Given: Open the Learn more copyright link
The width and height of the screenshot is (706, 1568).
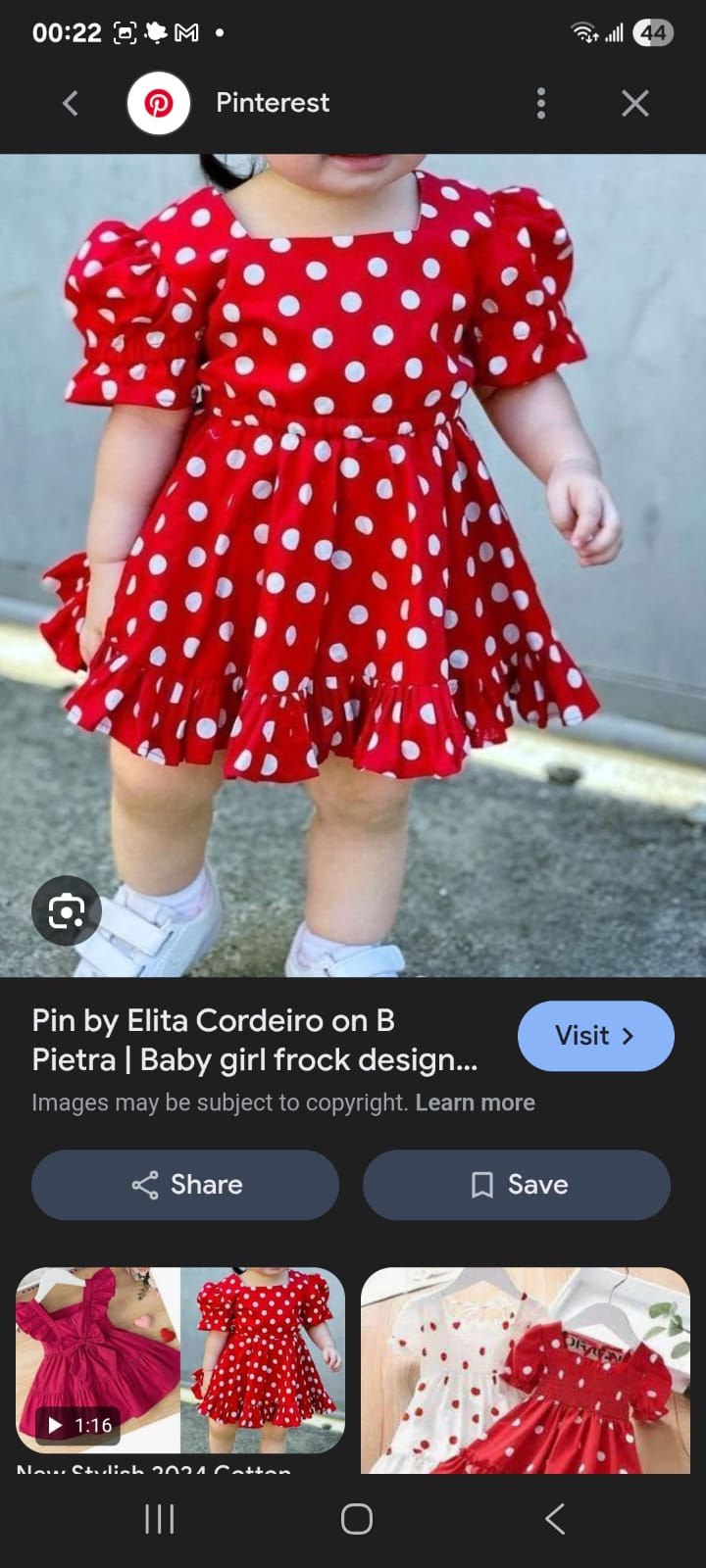Looking at the screenshot, I should tap(475, 1102).
